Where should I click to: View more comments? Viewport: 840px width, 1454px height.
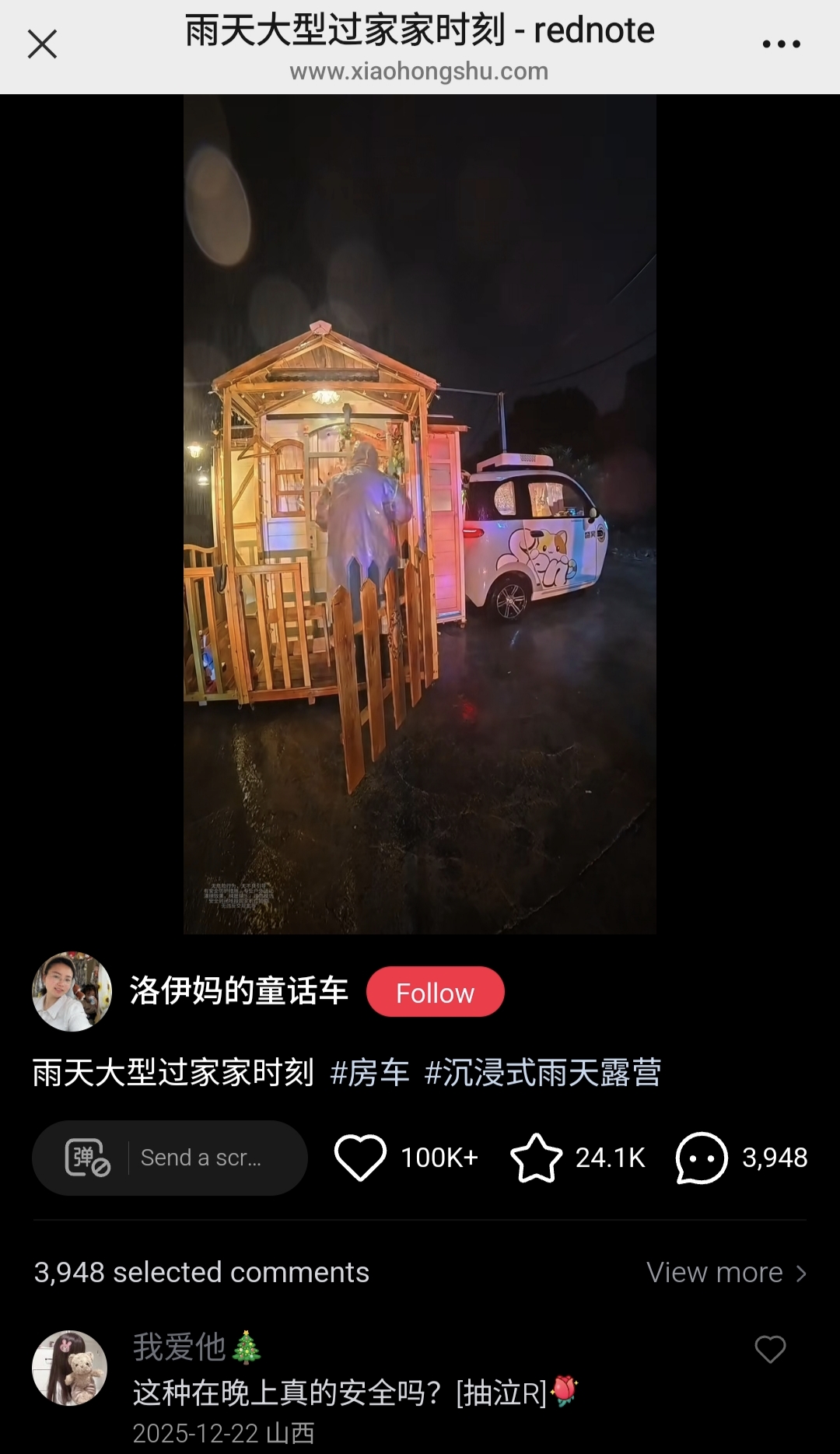click(726, 1273)
